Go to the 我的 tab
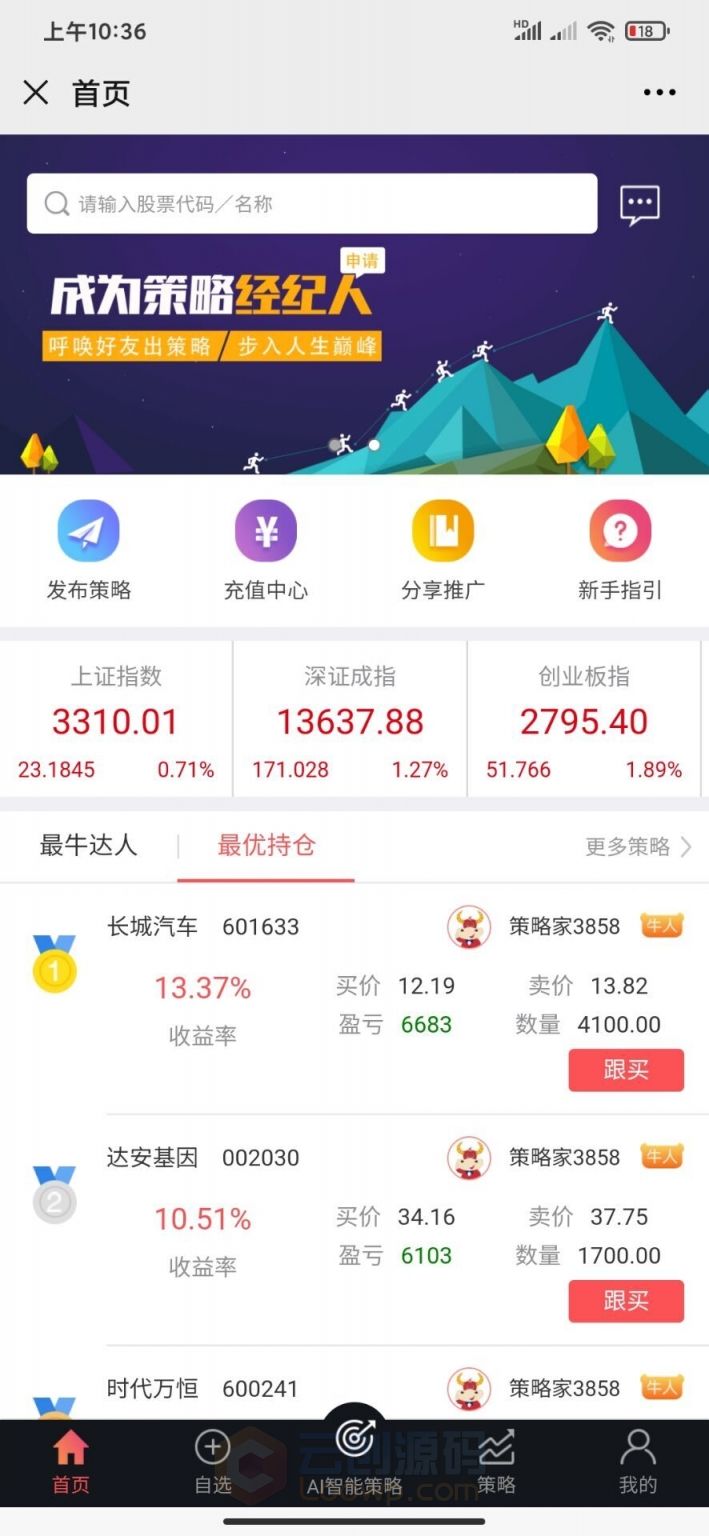 click(x=638, y=1463)
